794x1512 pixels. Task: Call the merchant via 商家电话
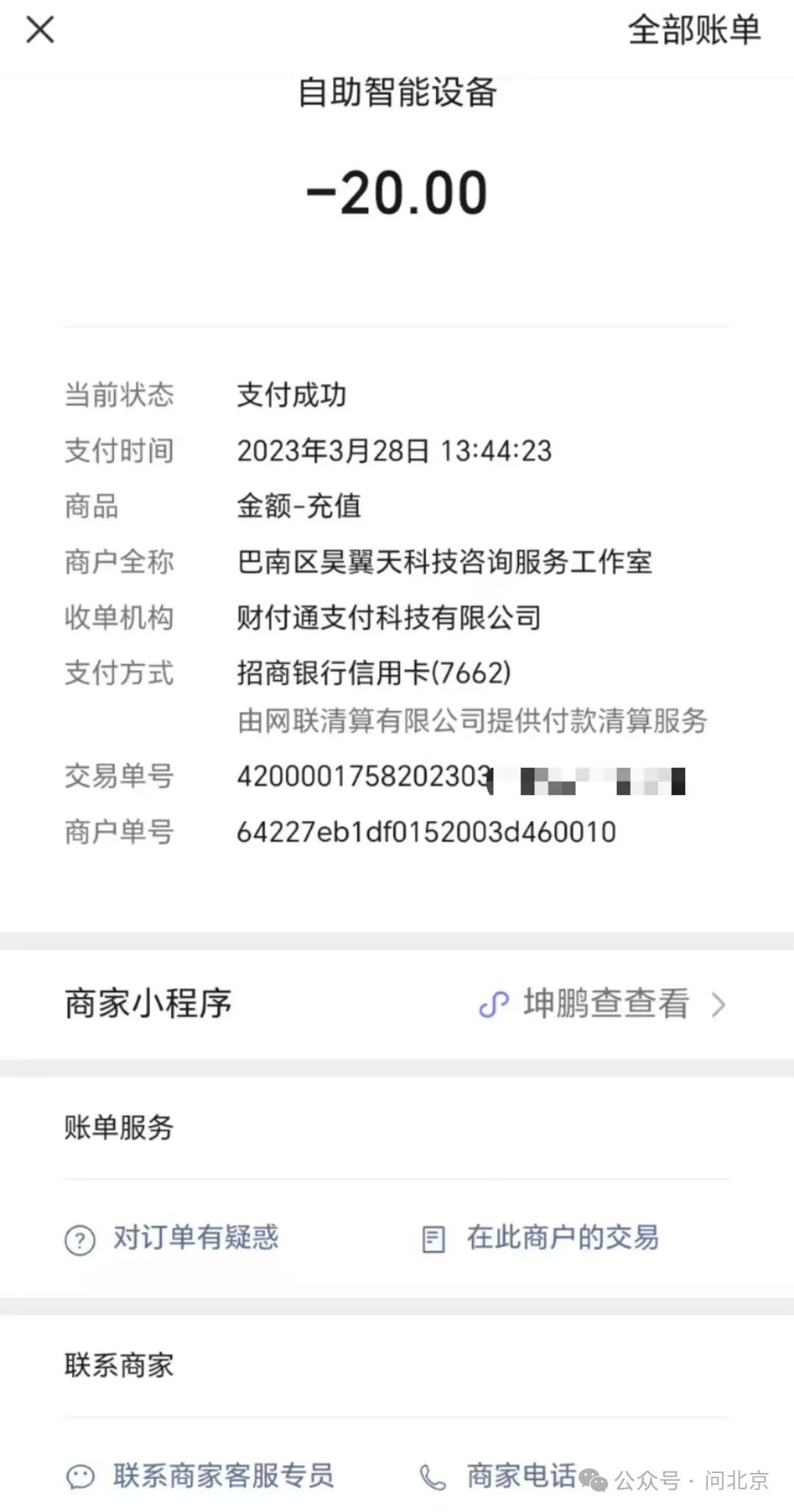coord(500,1475)
